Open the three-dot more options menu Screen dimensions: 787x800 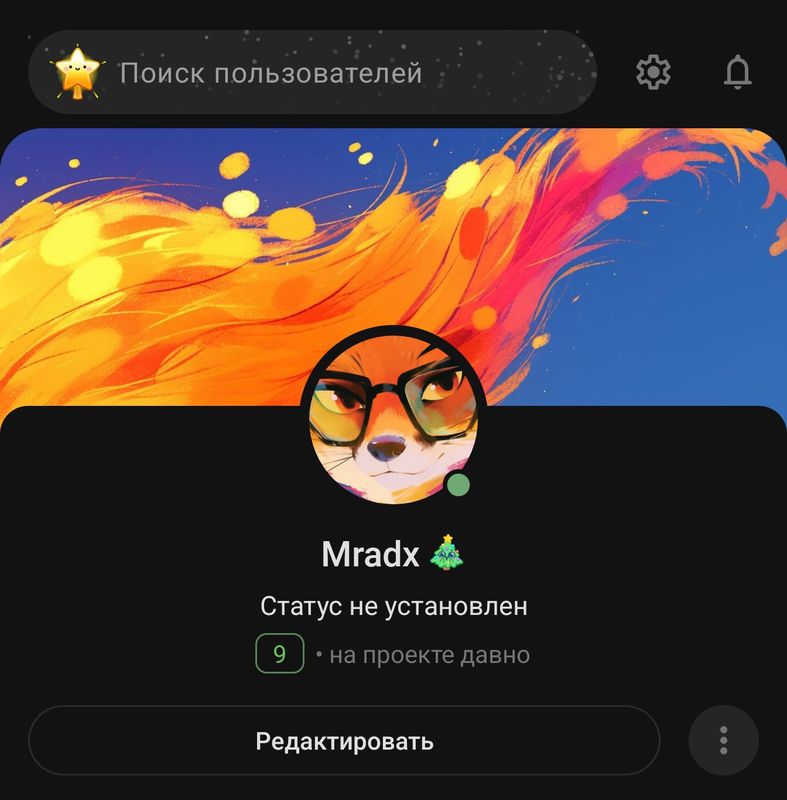click(723, 741)
